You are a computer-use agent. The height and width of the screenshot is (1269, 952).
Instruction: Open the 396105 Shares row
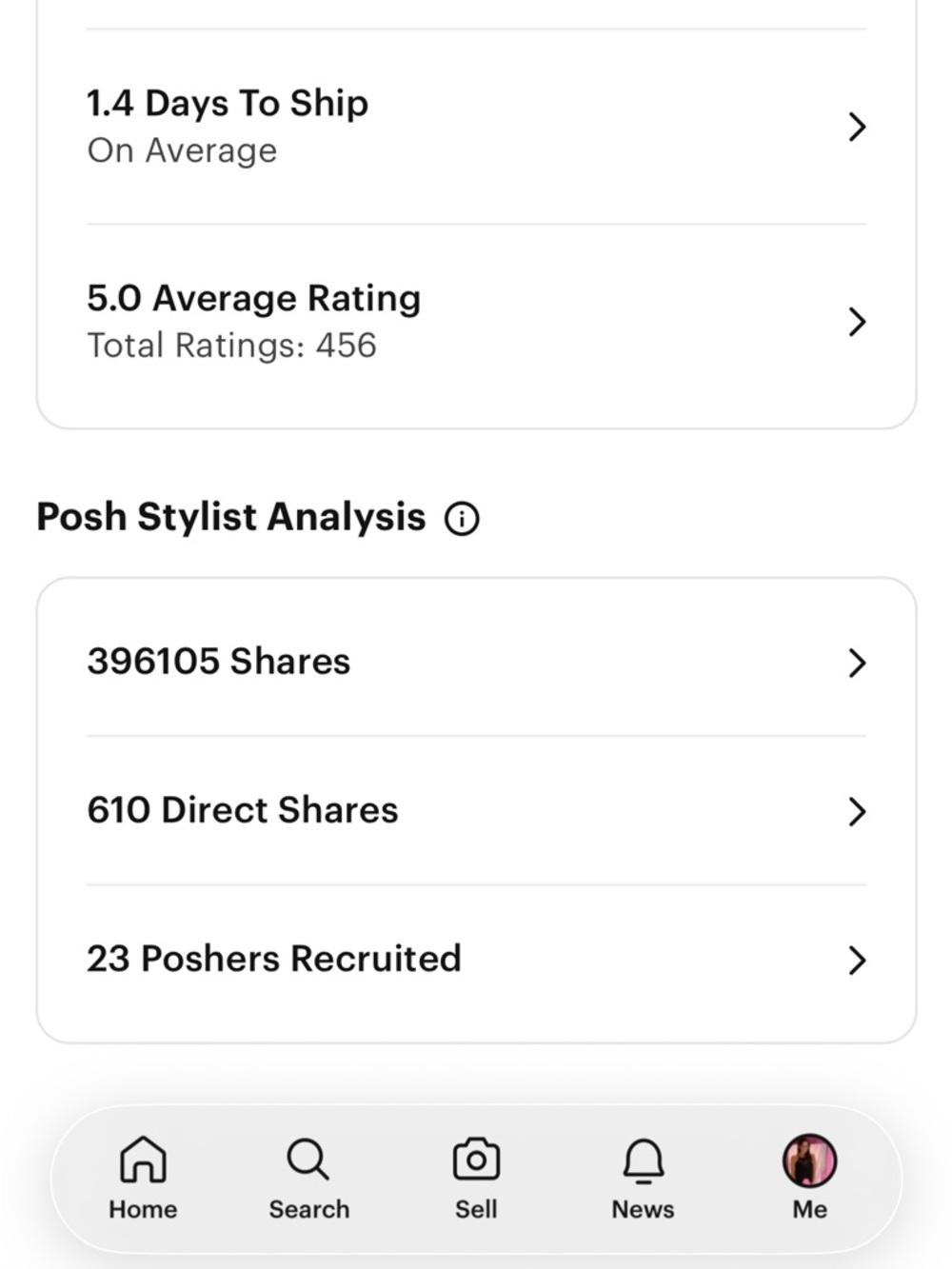[476, 662]
